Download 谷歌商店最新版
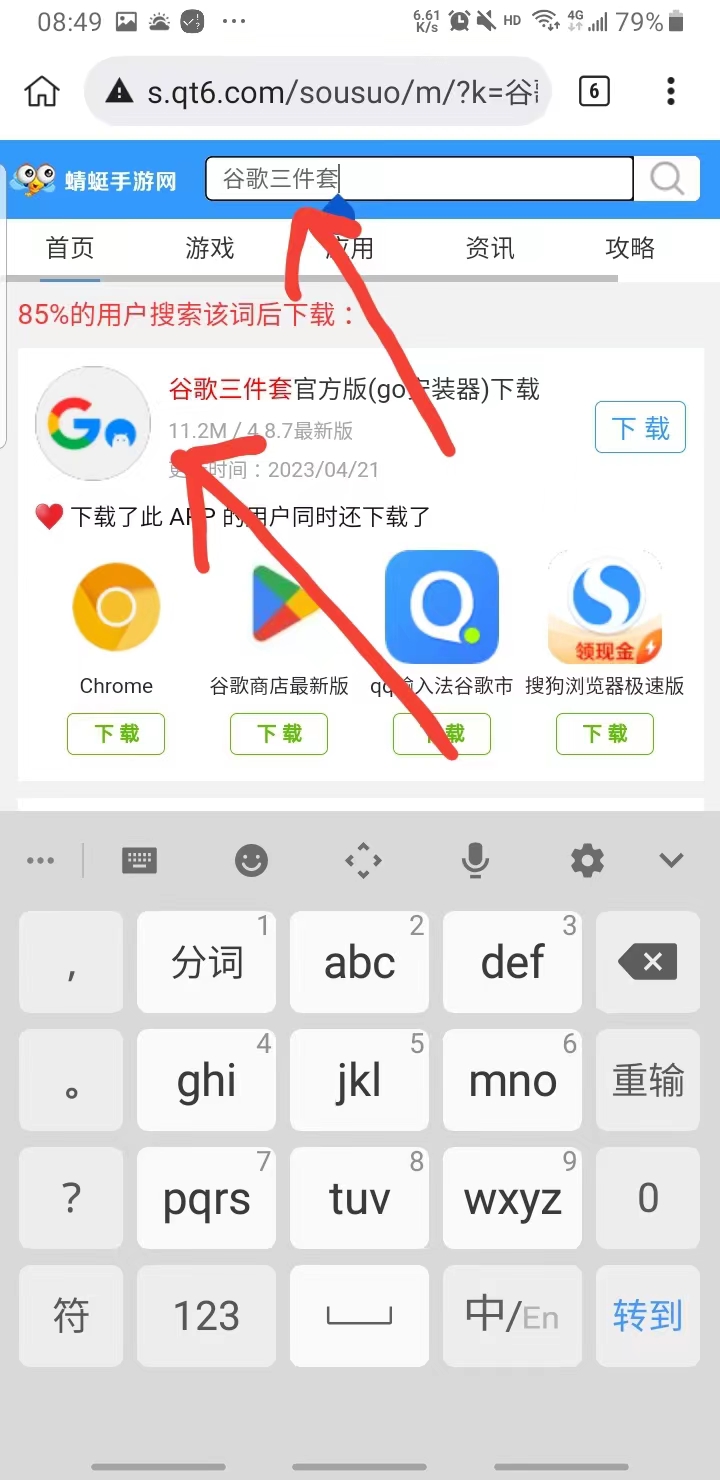720x1480 pixels. [x=279, y=734]
